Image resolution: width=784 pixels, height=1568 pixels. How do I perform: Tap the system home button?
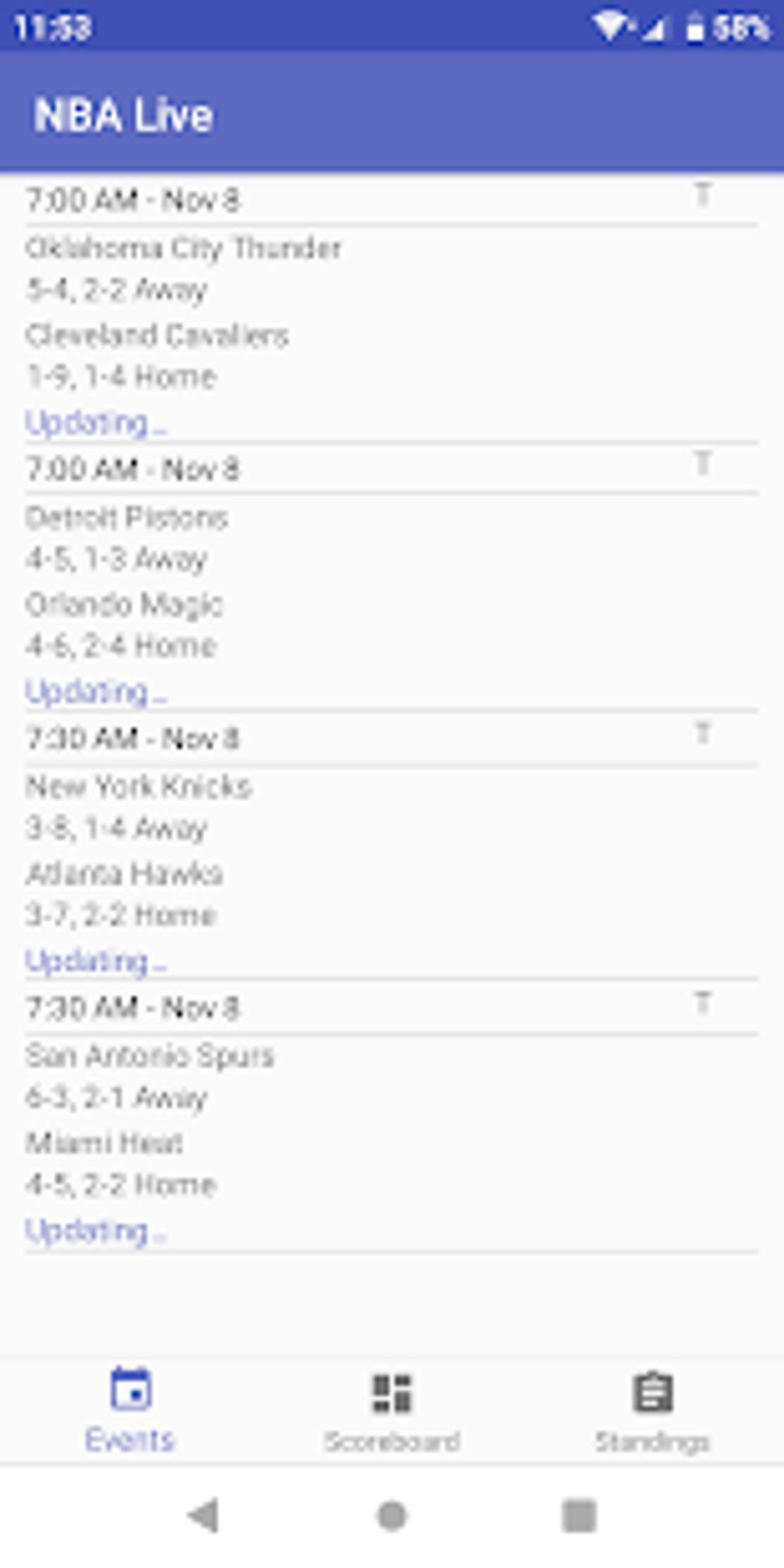(392, 1516)
